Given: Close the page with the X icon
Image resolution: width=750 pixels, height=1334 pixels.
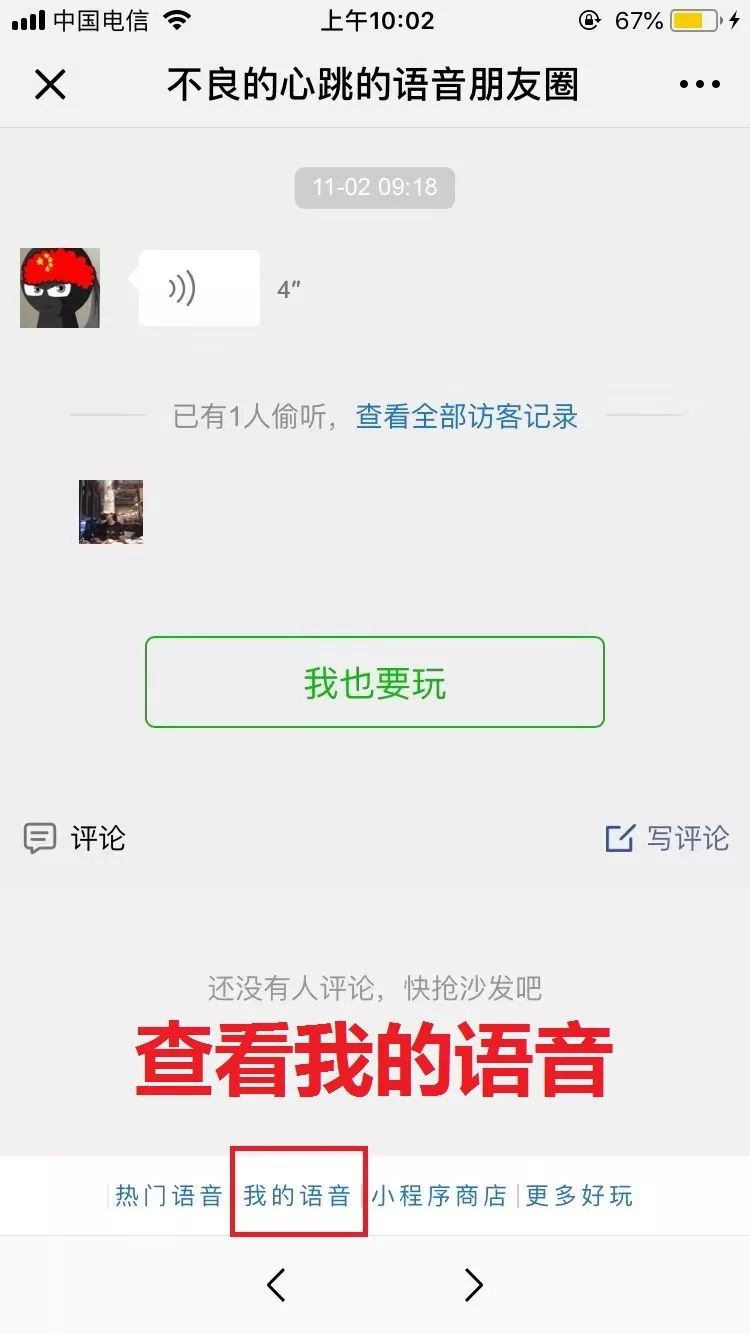Looking at the screenshot, I should pos(50,84).
